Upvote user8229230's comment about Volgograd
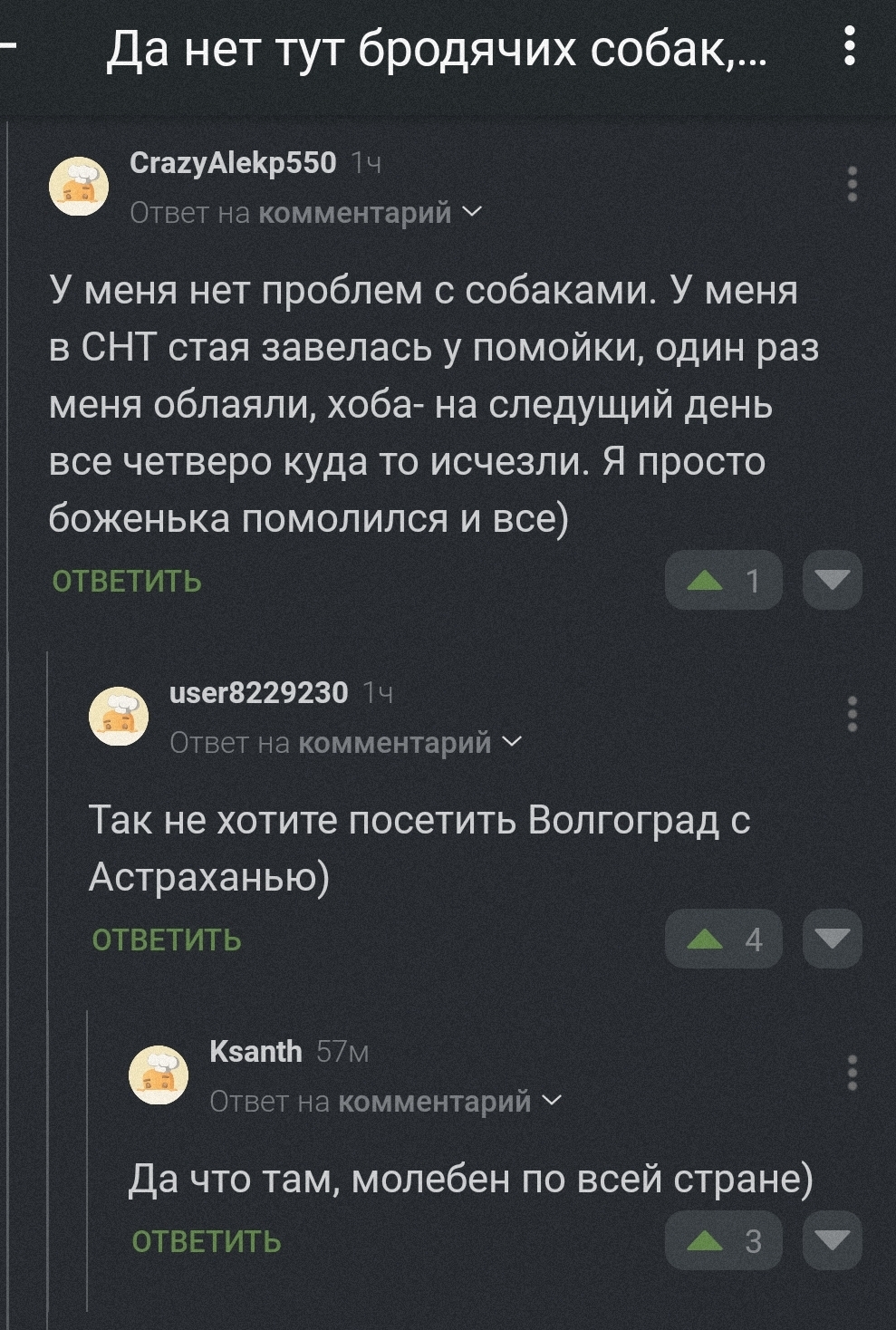Image resolution: width=896 pixels, height=1330 pixels. tap(723, 940)
